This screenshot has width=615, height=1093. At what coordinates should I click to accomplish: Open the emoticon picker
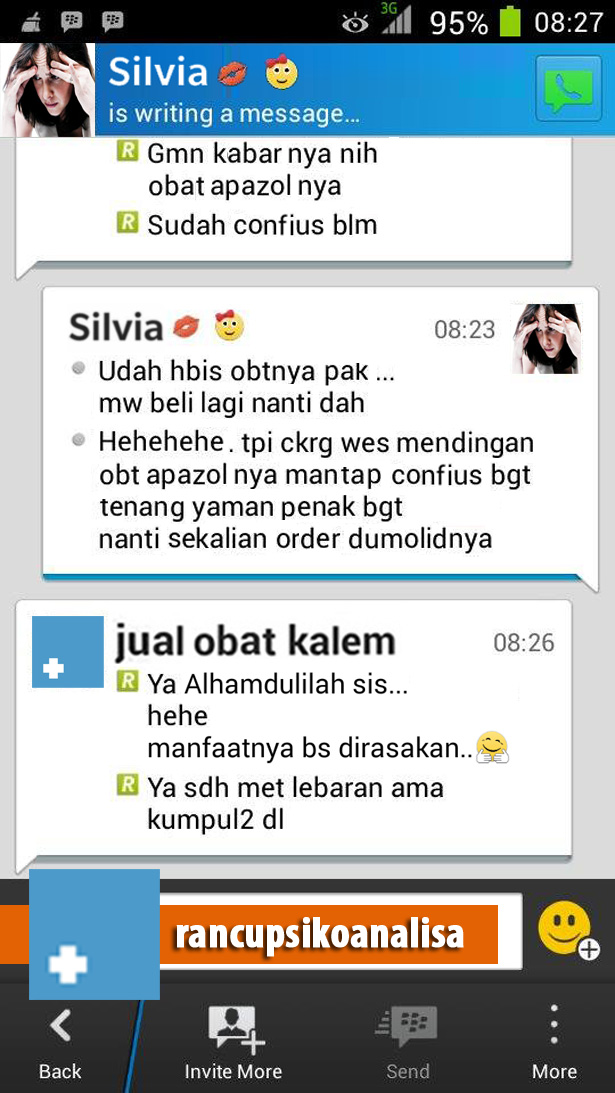pyautogui.click(x=567, y=930)
